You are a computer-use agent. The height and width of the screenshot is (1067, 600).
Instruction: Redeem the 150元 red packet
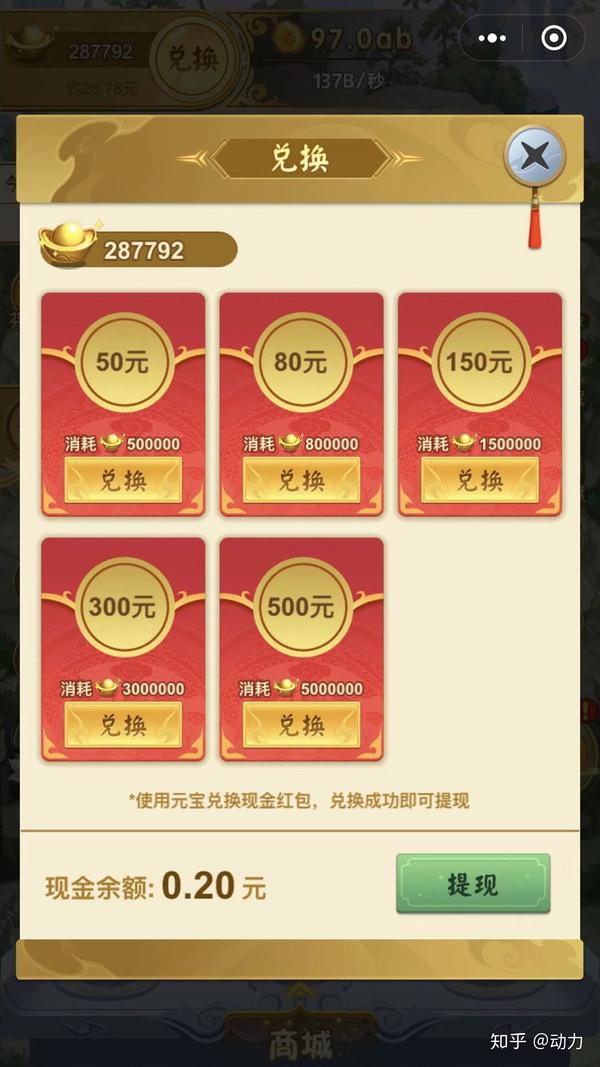point(480,481)
